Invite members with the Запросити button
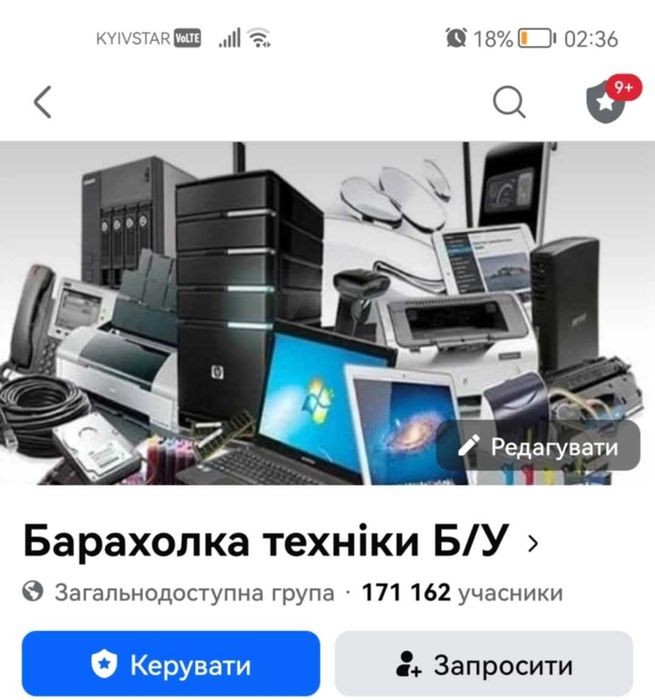The image size is (655, 700). click(x=484, y=664)
